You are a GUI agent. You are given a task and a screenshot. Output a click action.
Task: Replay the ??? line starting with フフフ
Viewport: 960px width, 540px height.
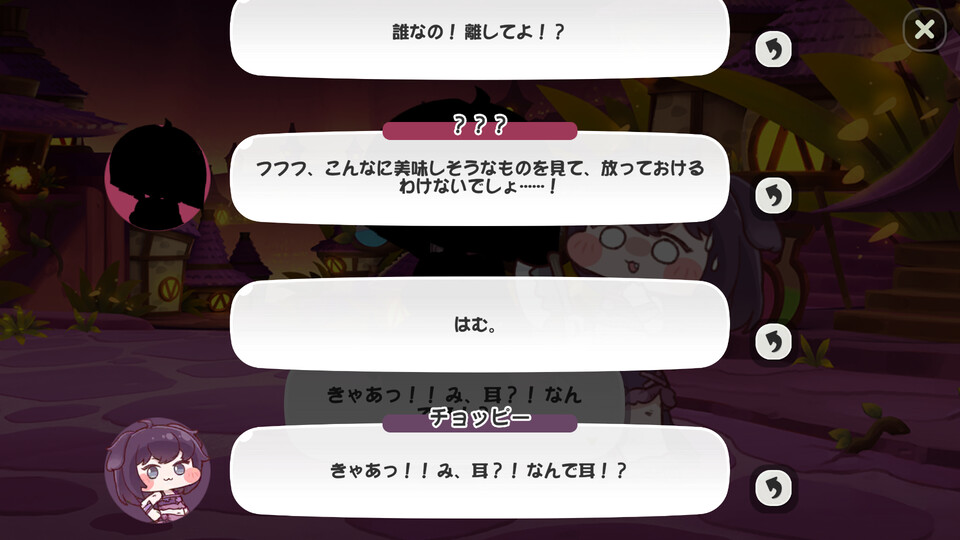click(x=773, y=194)
